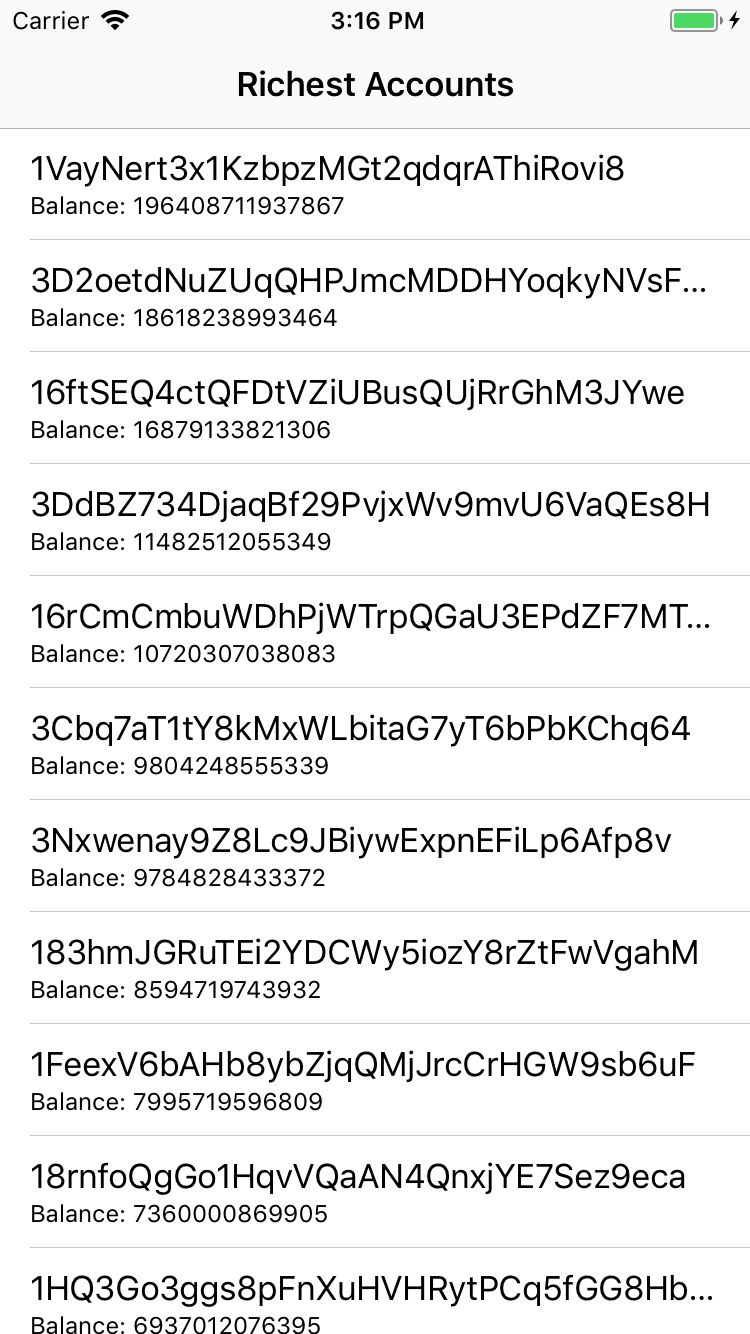Select account 3Cbq7aT1tY8kMxWLbitaG7yT6bPbKChq64

pos(375,744)
